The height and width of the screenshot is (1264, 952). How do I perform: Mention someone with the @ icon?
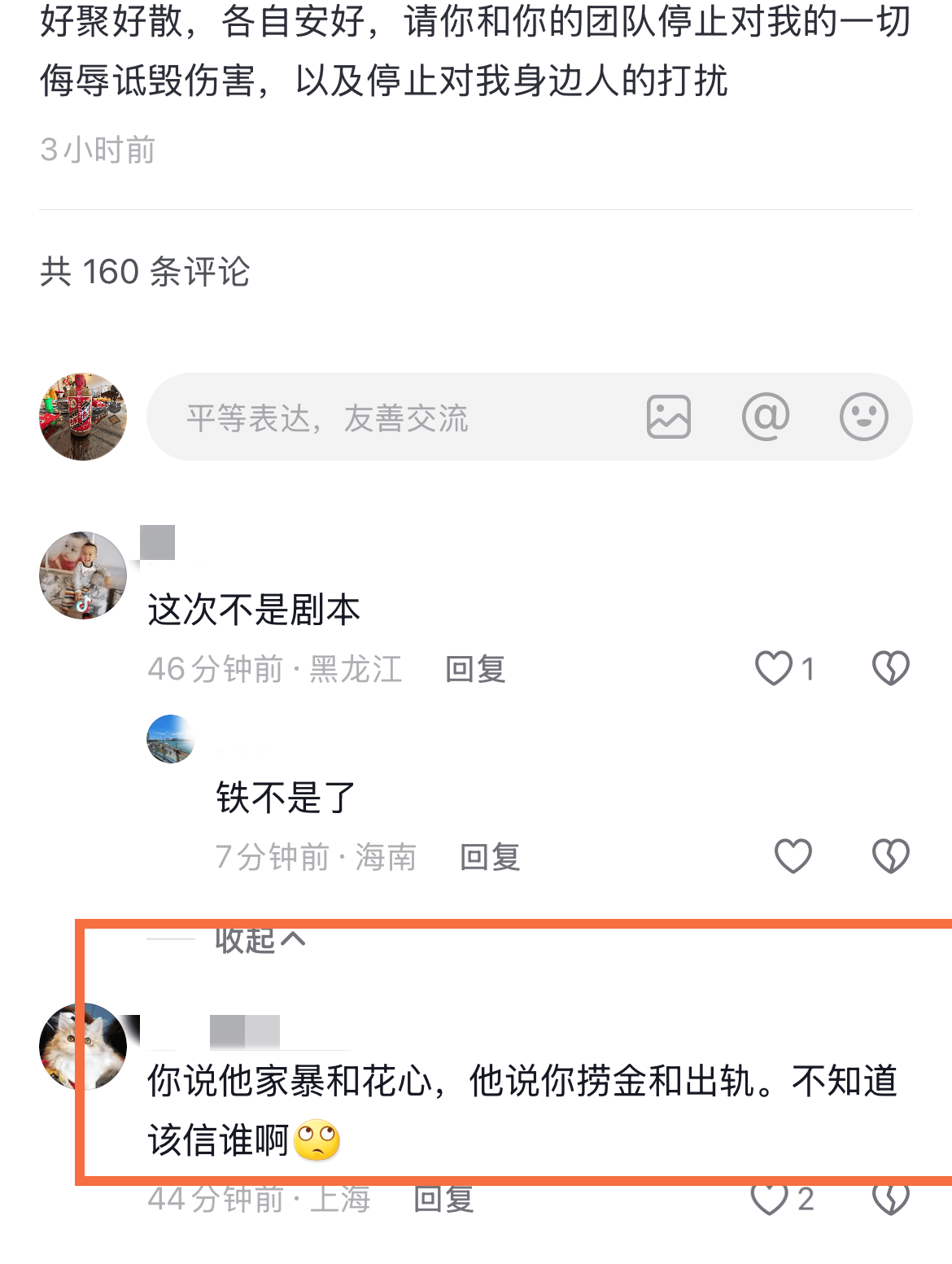click(766, 418)
